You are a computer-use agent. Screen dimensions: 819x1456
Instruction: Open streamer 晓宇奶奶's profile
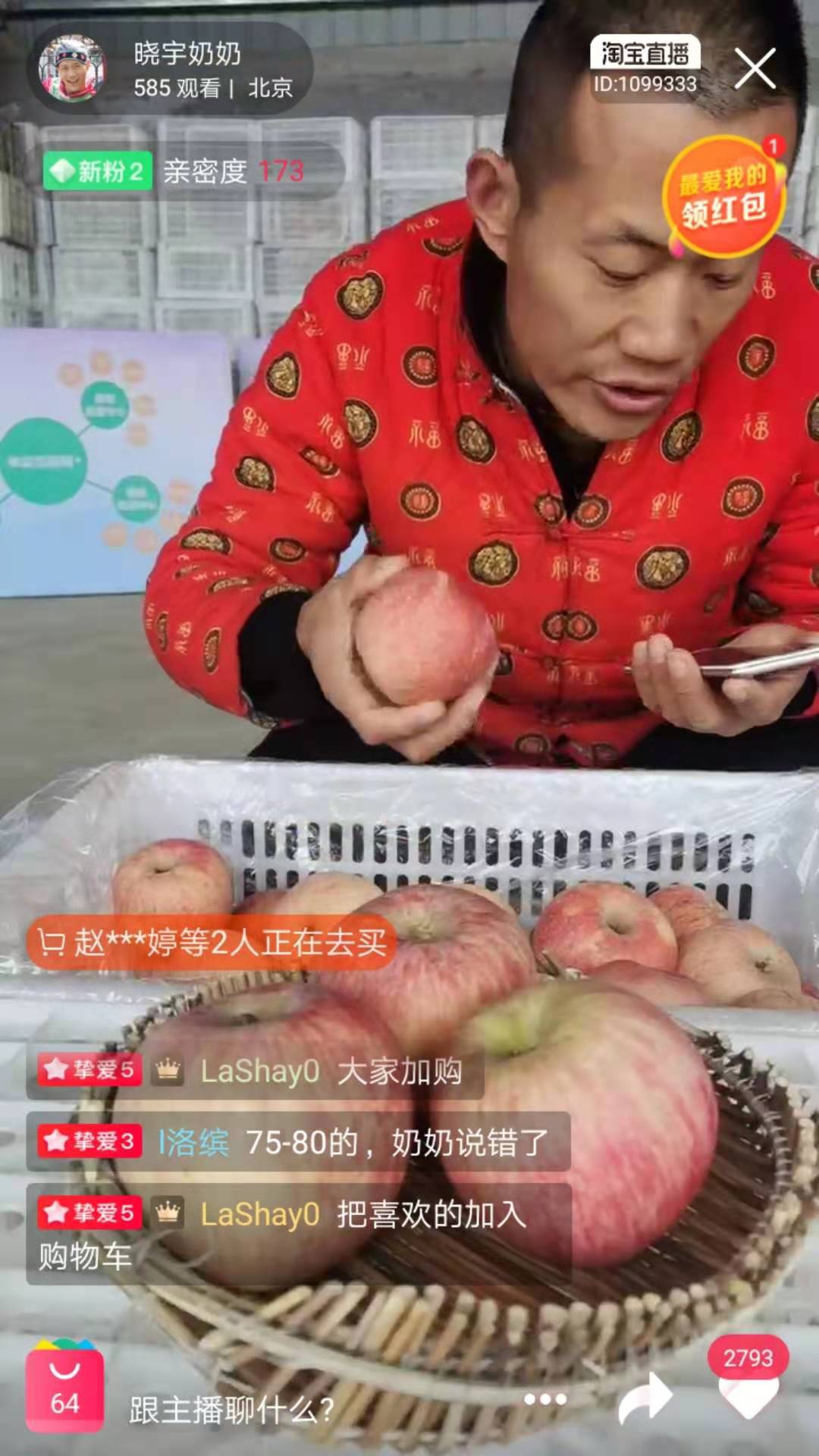pyautogui.click(x=73, y=69)
